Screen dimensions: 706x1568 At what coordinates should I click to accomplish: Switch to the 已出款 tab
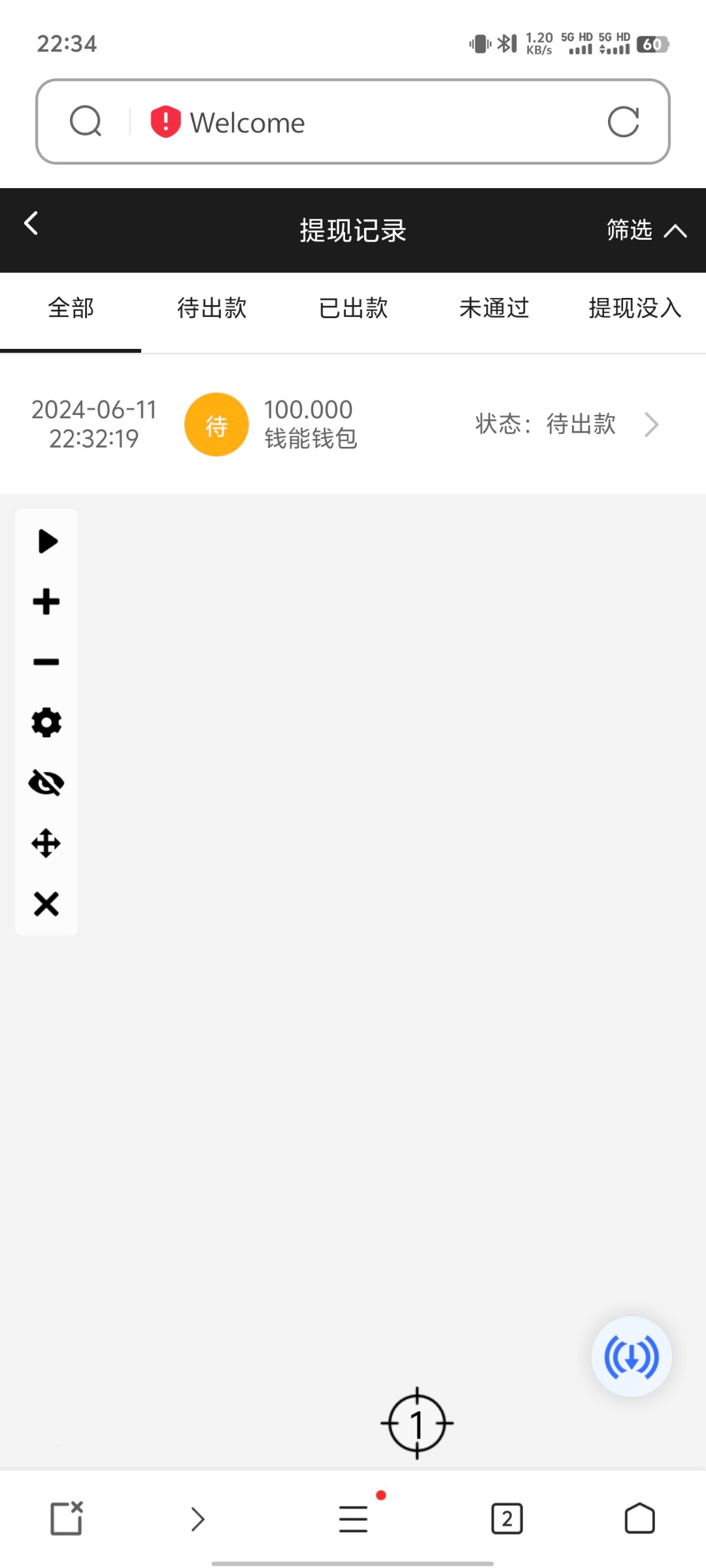click(353, 308)
